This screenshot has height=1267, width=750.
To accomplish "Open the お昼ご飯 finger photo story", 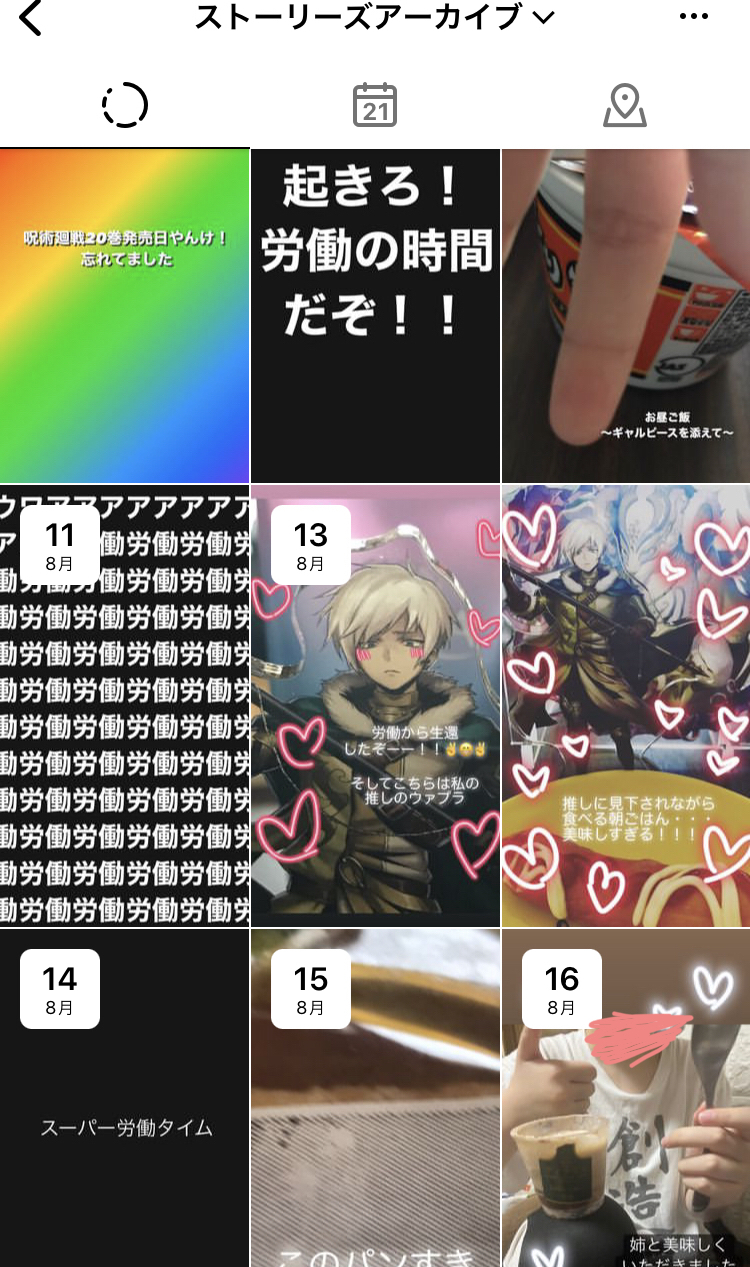I will pos(625,316).
